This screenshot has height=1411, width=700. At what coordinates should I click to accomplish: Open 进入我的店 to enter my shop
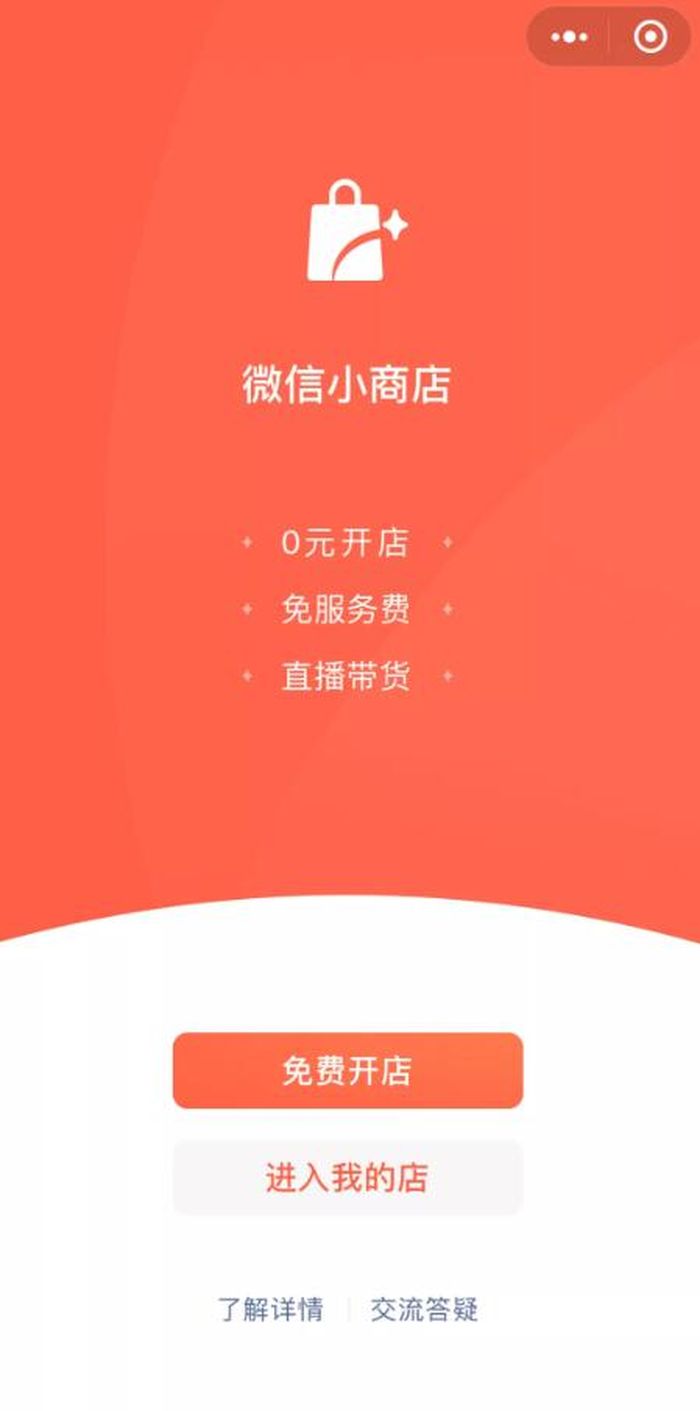(x=348, y=1177)
